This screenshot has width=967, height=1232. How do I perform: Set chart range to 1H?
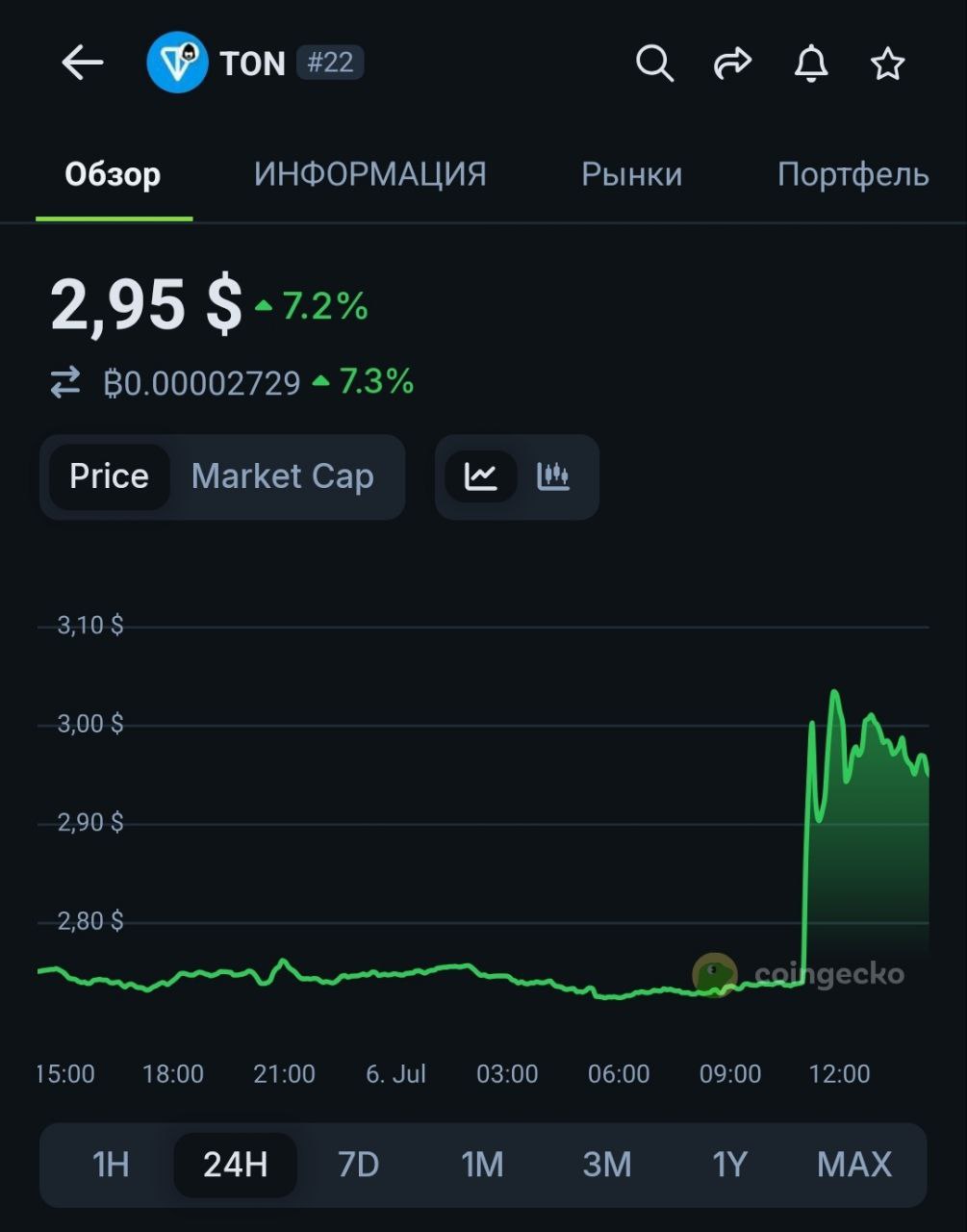tap(111, 1165)
